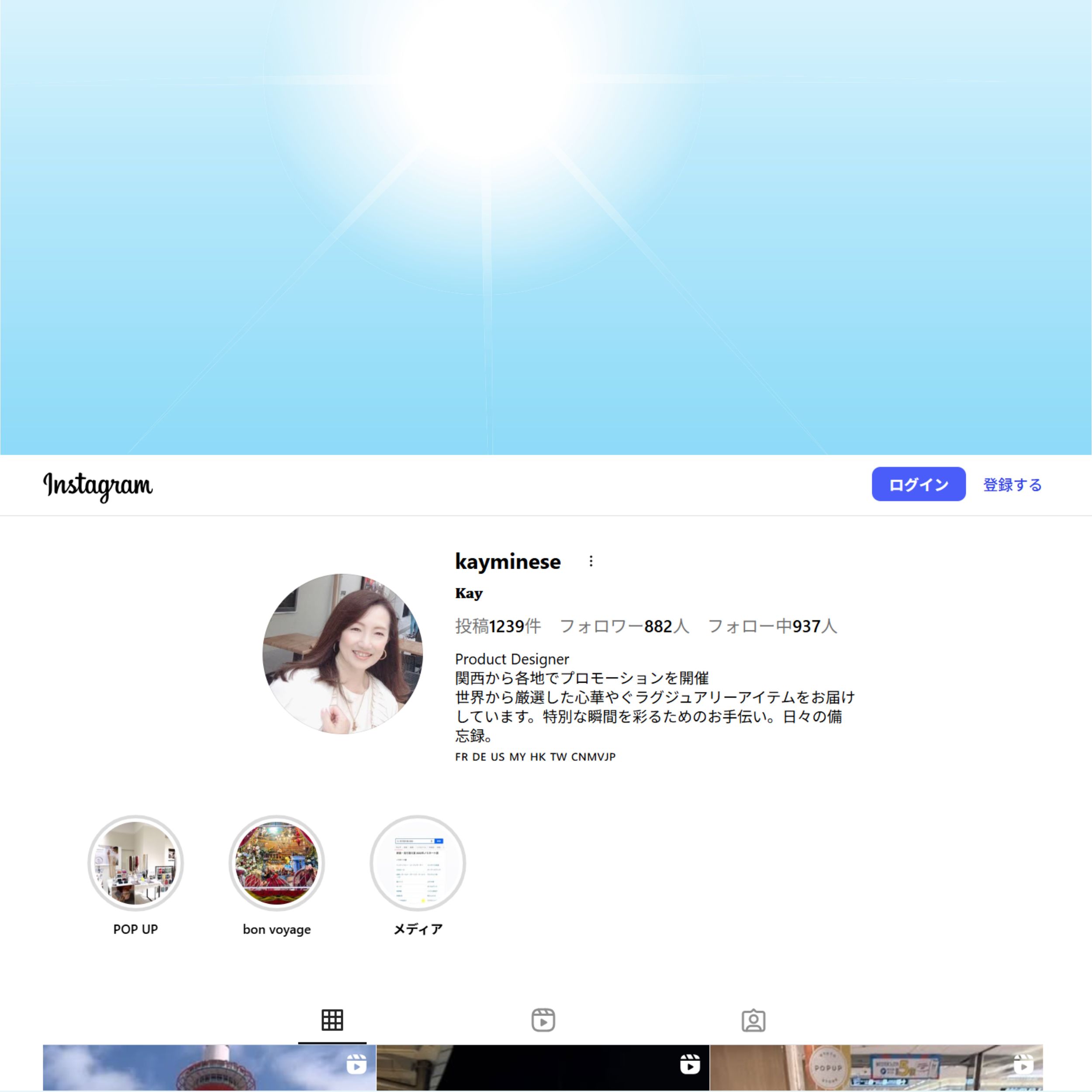Tap the ログイン button
The image size is (1092, 1092).
(x=918, y=484)
